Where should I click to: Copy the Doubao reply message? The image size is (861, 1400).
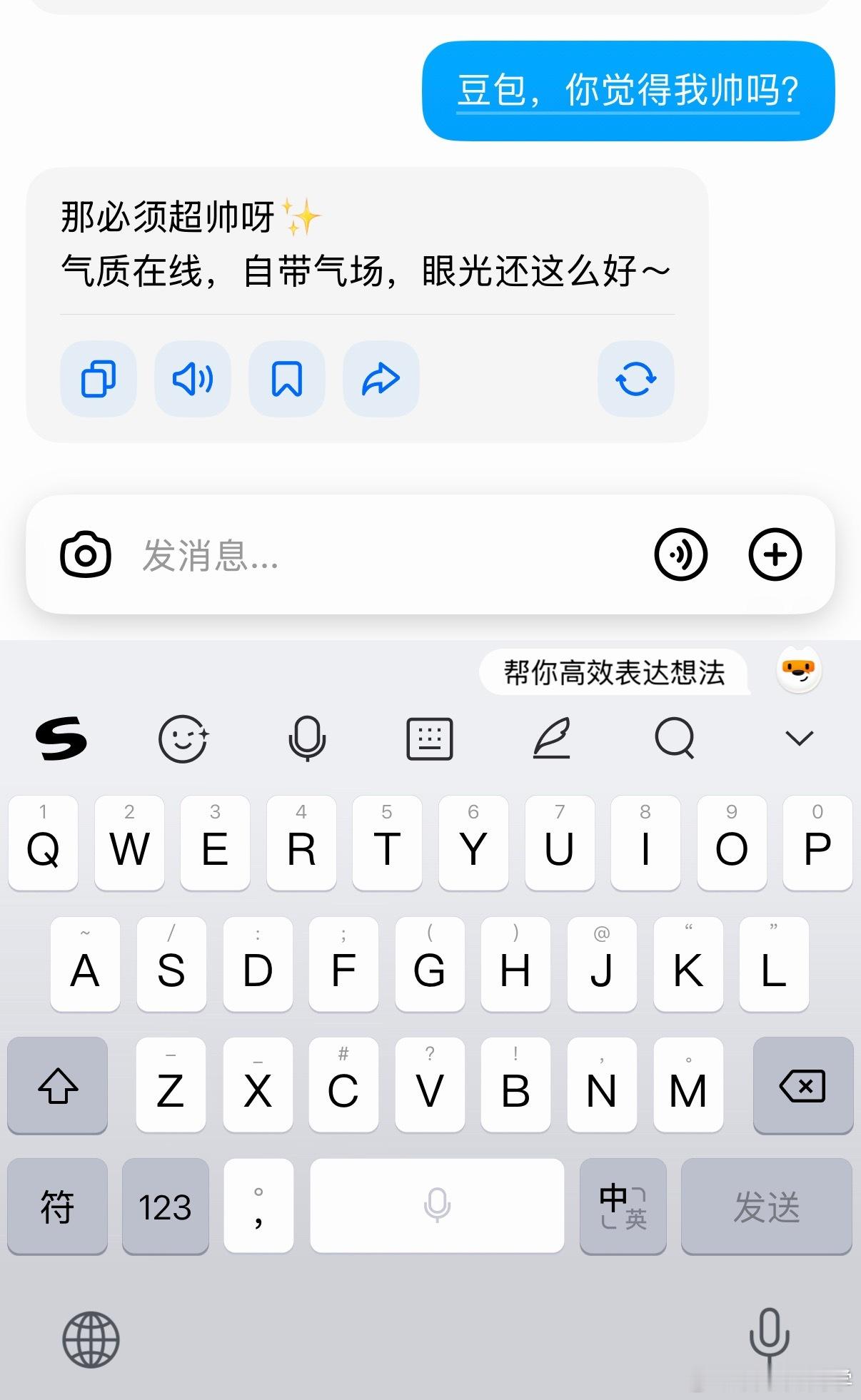tap(97, 379)
